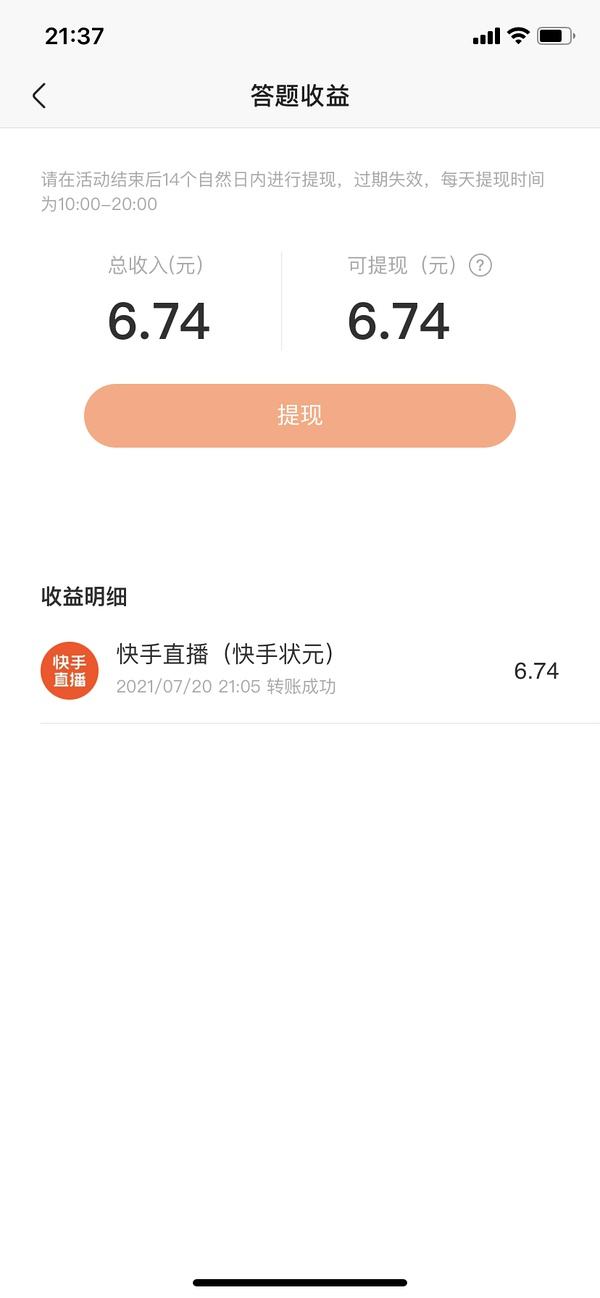Tap the 提现 withdraw button
The image size is (600, 1298).
point(299,416)
